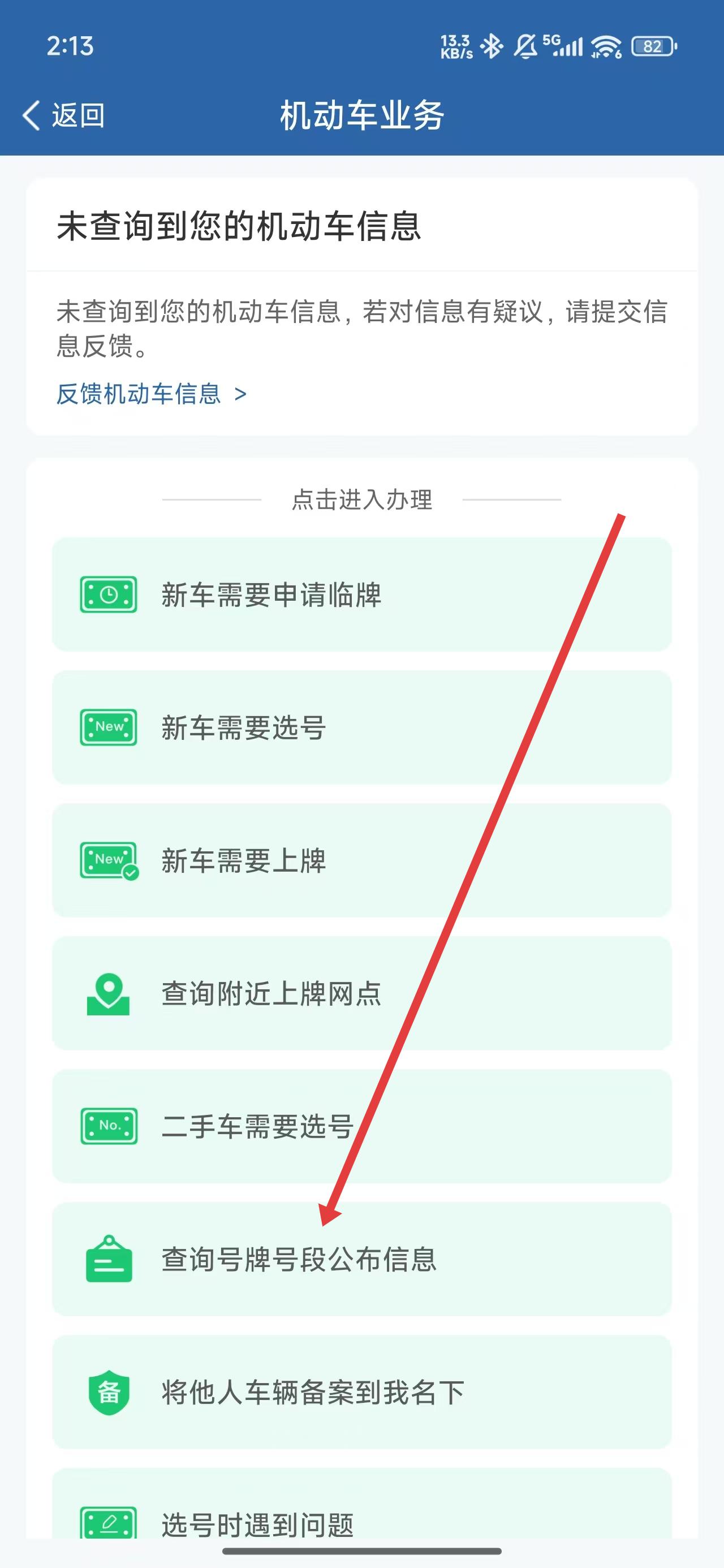Open 将他人车辆备案到我名下
724x1568 pixels.
pos(361,1392)
